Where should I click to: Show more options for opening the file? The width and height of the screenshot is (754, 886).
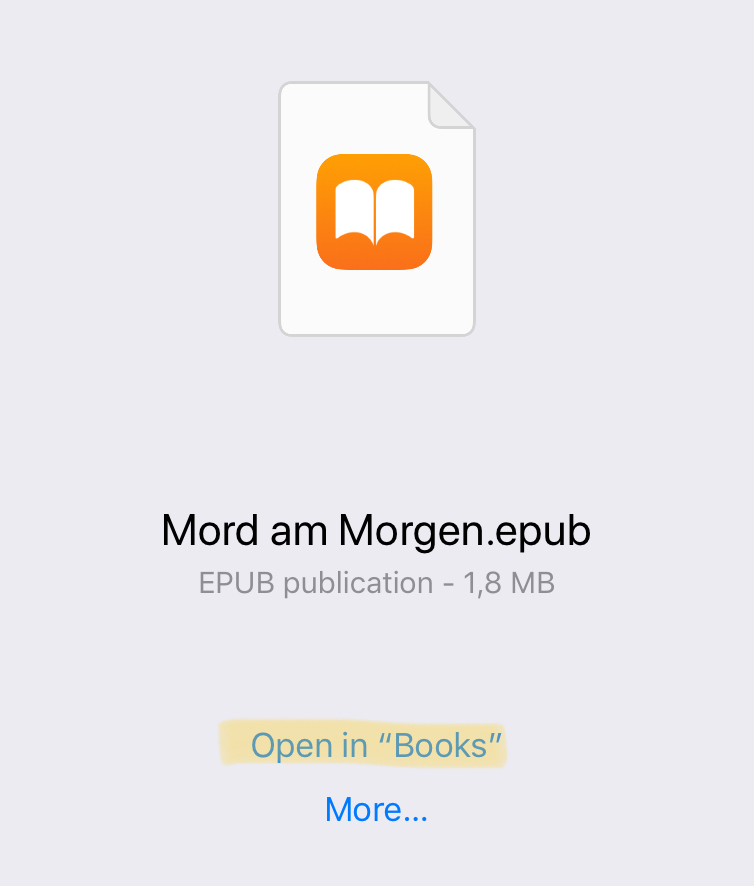click(376, 809)
